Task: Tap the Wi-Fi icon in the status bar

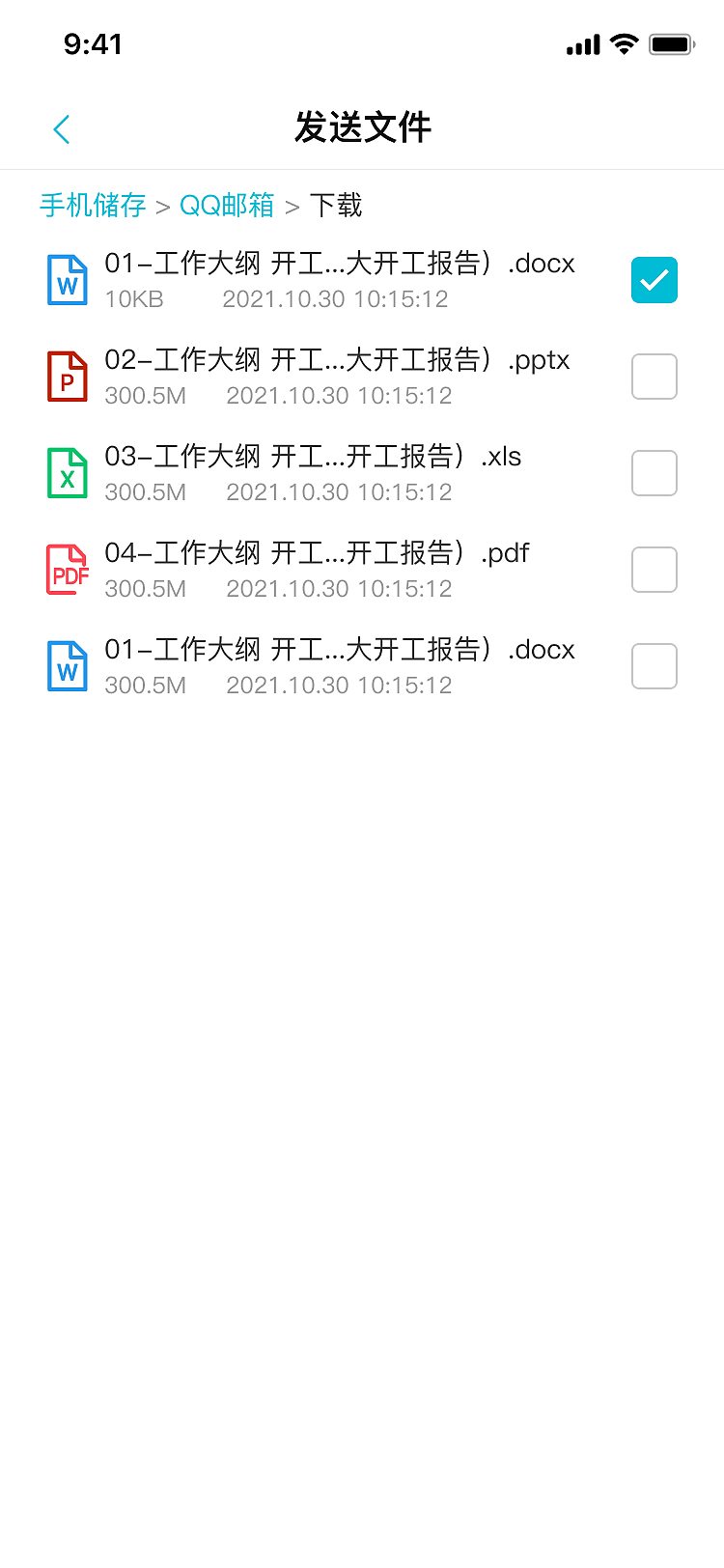Action: (623, 43)
